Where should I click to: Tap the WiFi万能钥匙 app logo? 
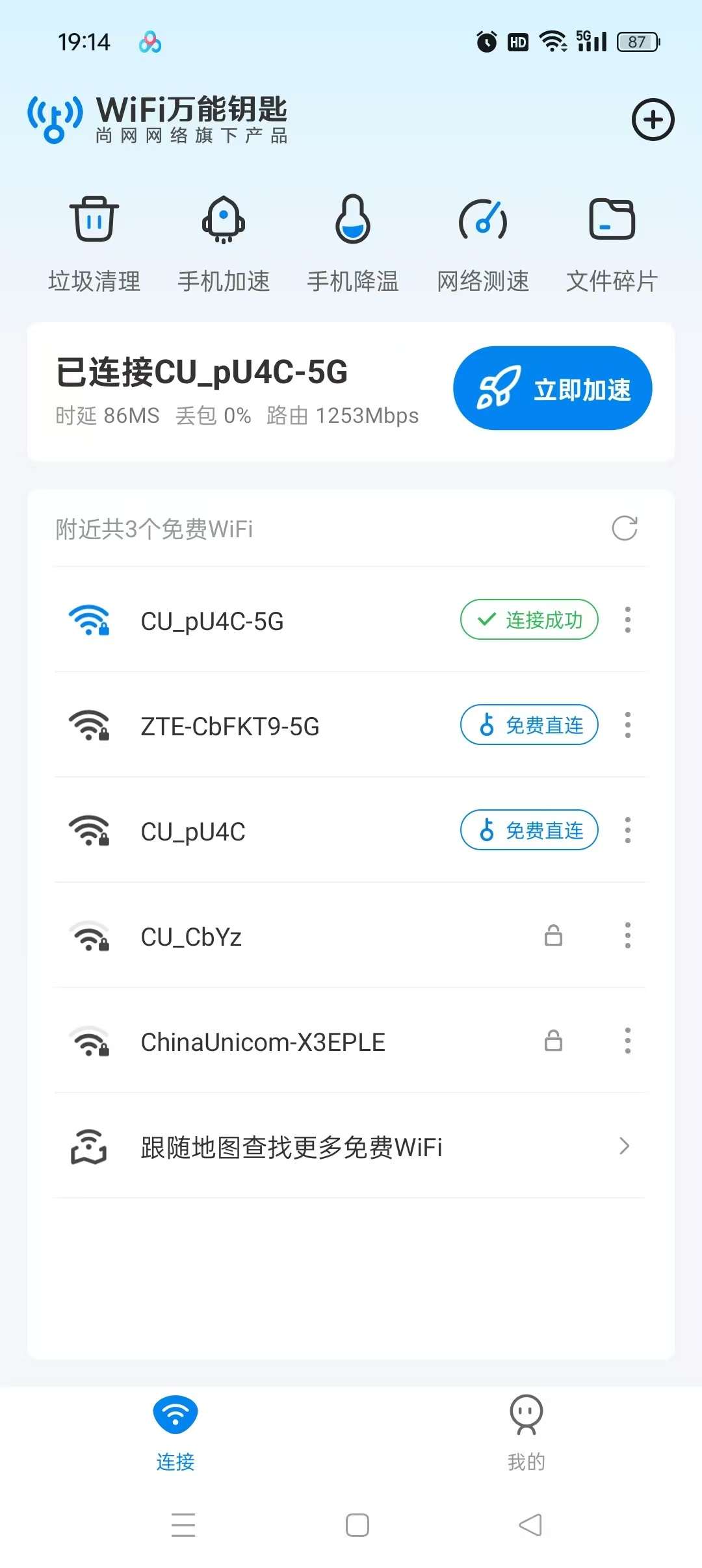tap(55, 119)
